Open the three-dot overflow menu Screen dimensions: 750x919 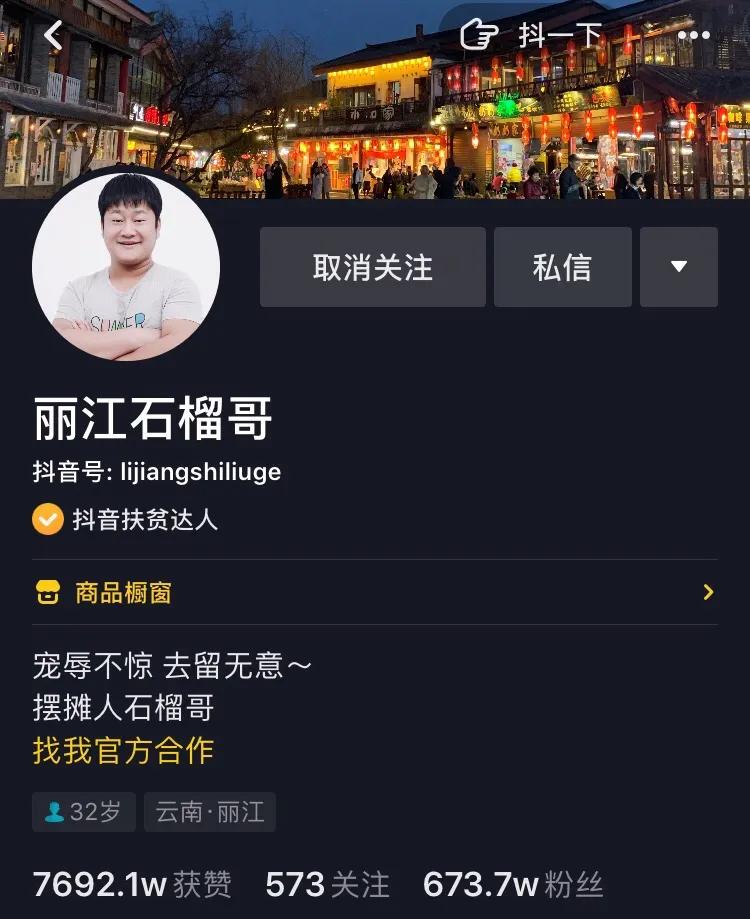click(x=693, y=36)
